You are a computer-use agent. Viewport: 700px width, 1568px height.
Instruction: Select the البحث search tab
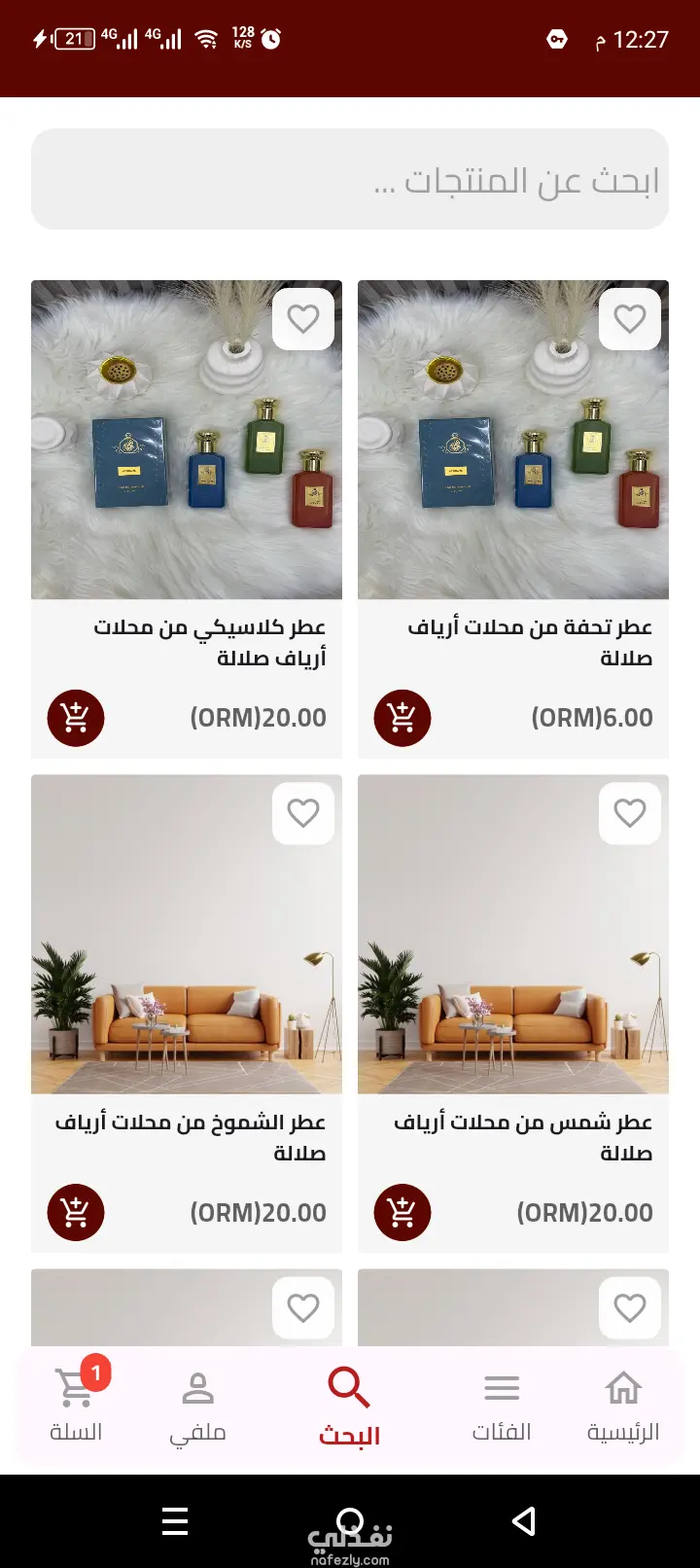click(x=349, y=1405)
